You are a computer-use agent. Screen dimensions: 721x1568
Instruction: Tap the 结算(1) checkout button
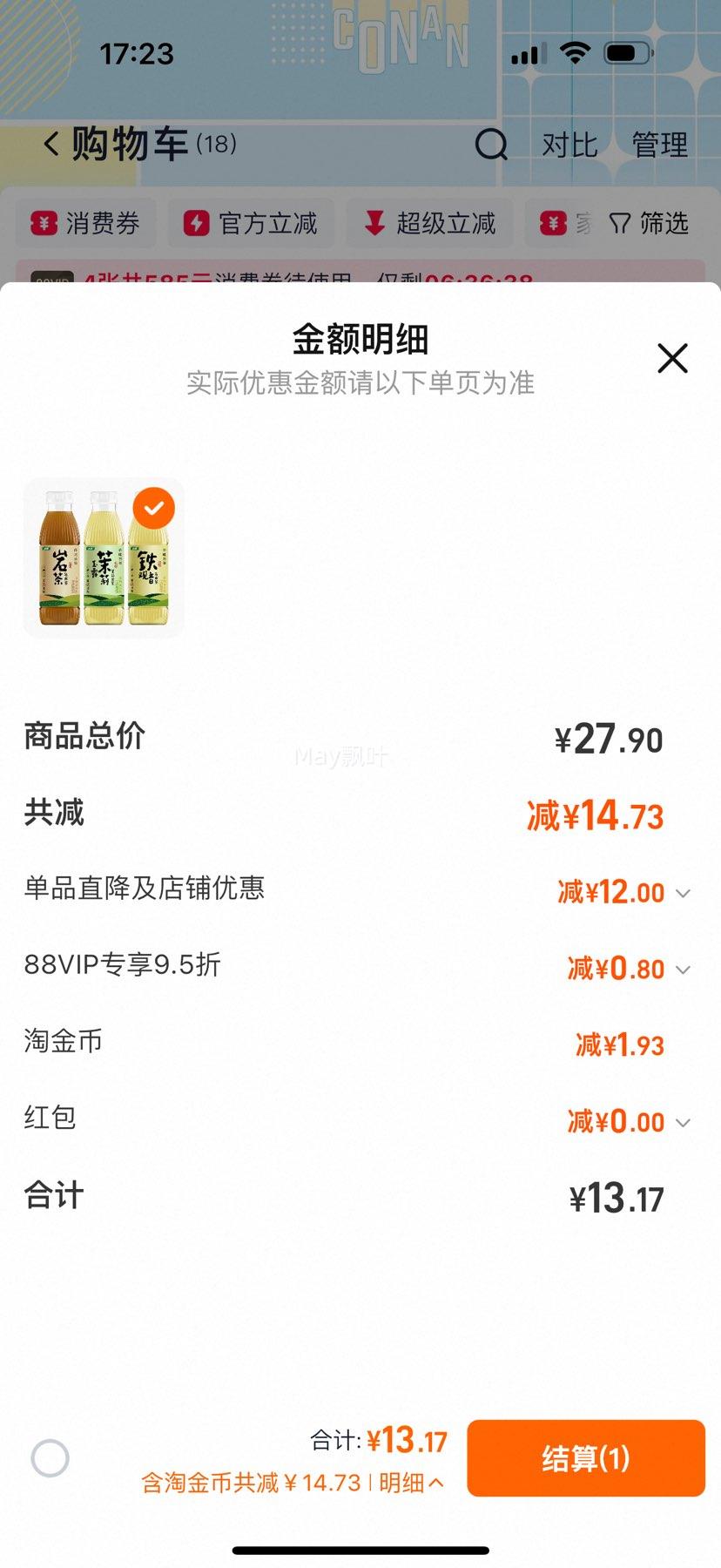coord(585,1457)
